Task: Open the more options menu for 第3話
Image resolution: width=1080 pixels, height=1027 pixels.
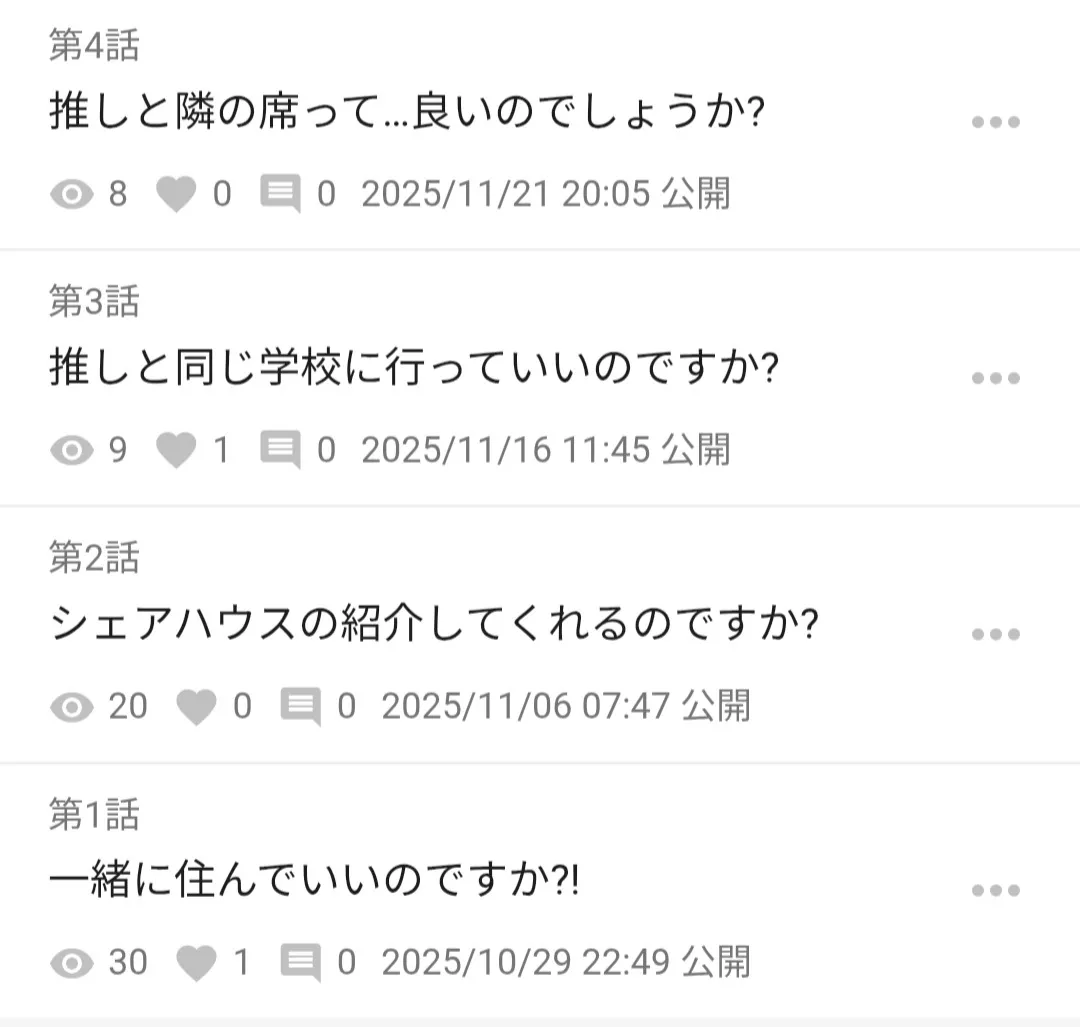Action: (995, 378)
